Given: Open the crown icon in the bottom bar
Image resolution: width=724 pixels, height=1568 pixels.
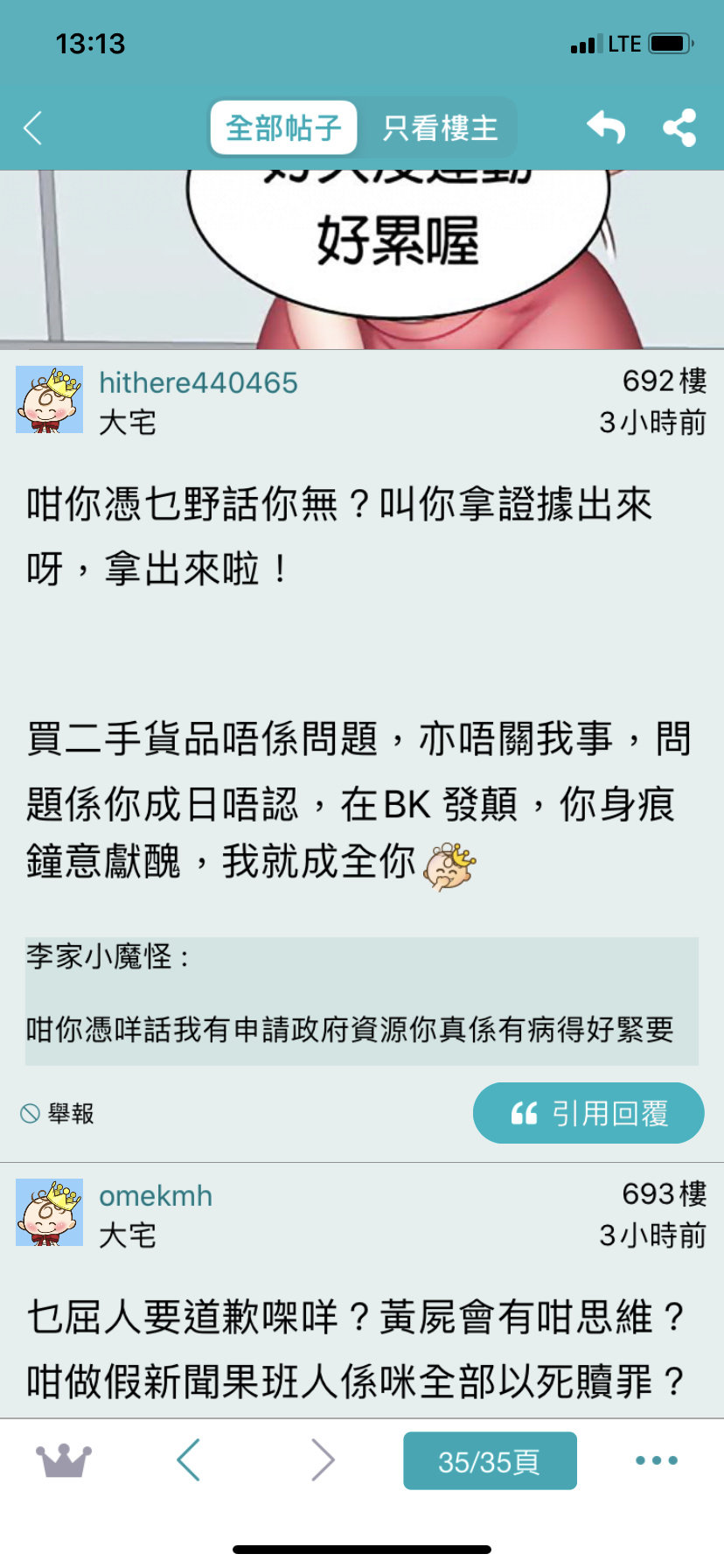Looking at the screenshot, I should pos(63,1460).
